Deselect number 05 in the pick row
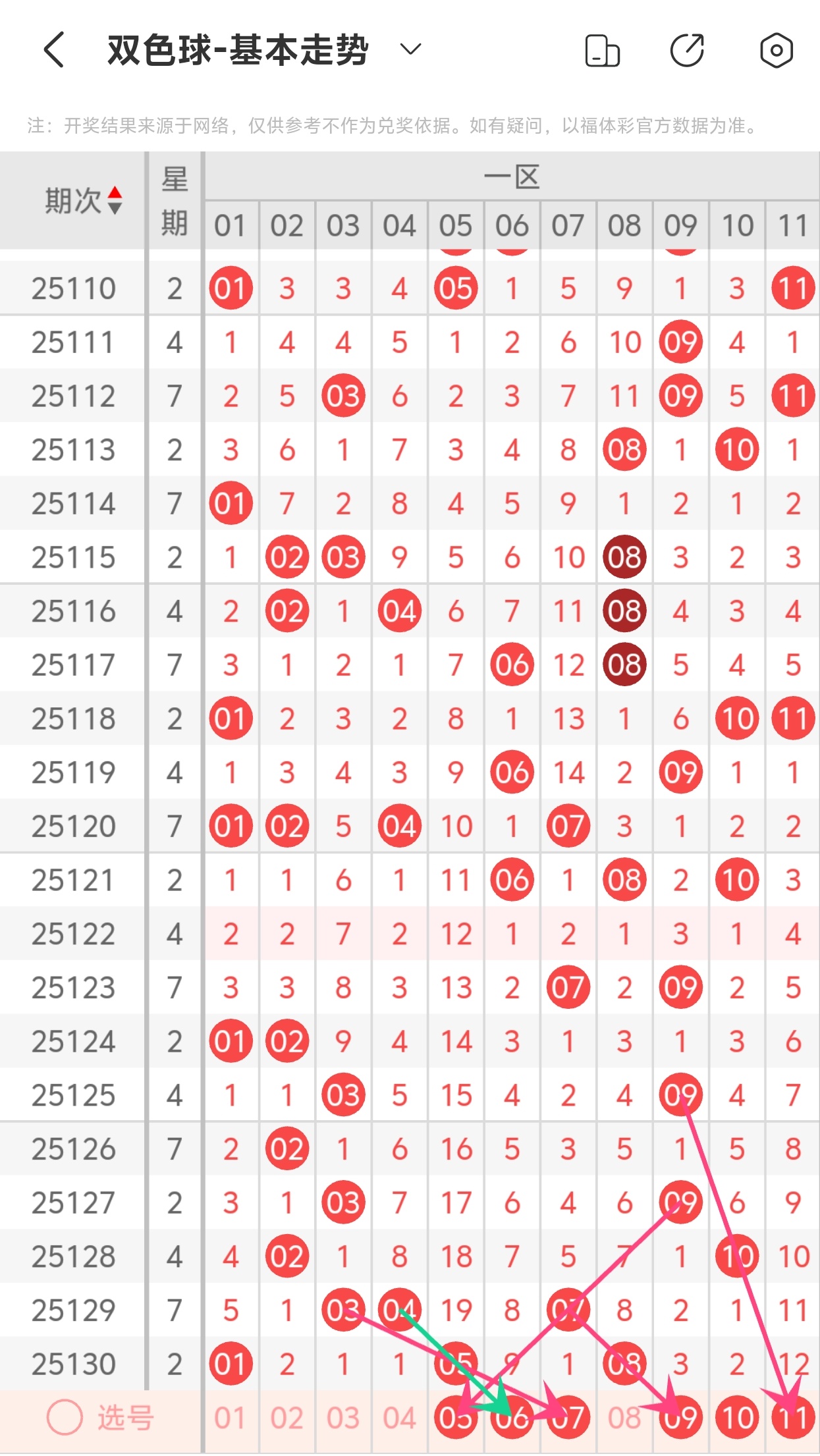 [456, 1418]
